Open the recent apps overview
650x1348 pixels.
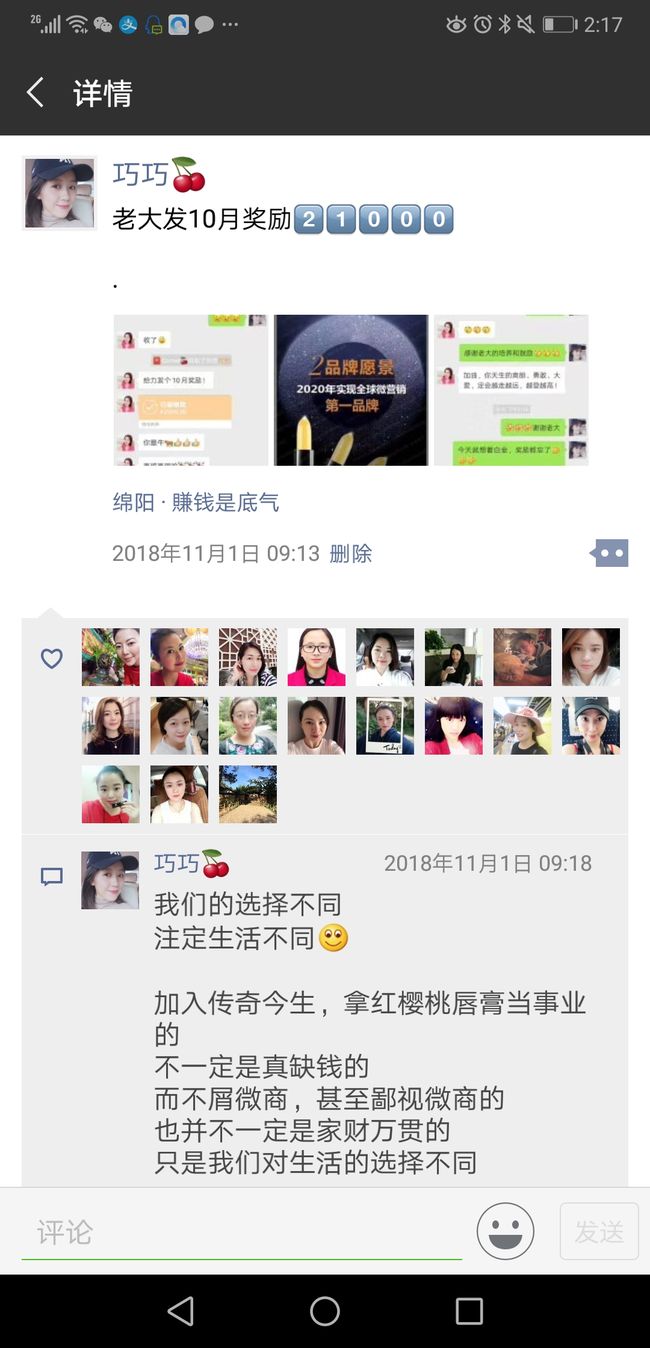(469, 1311)
